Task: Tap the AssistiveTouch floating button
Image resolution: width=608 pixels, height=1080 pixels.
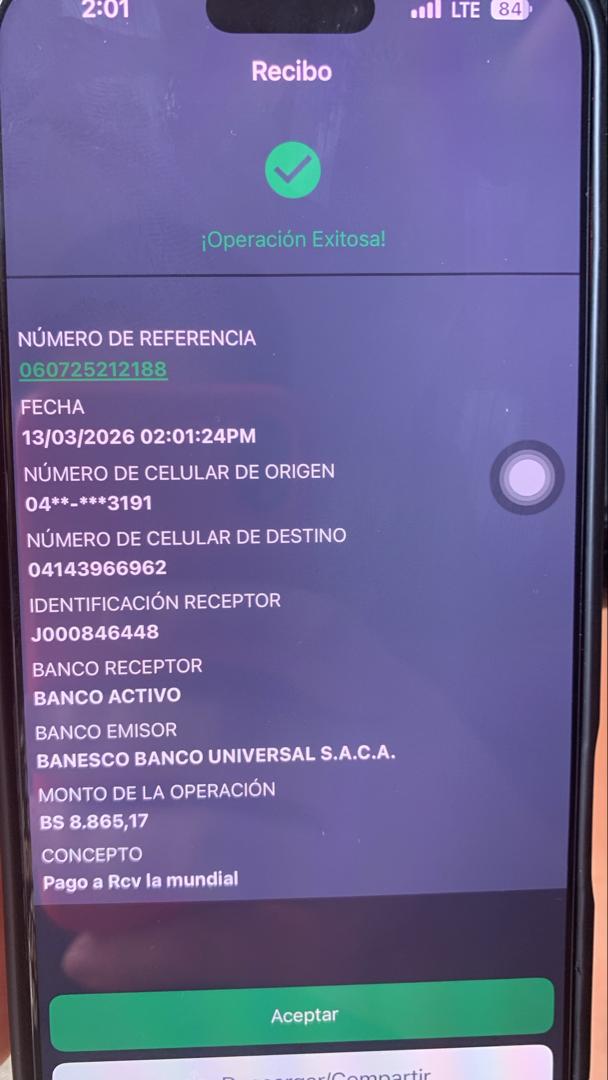Action: click(x=526, y=478)
